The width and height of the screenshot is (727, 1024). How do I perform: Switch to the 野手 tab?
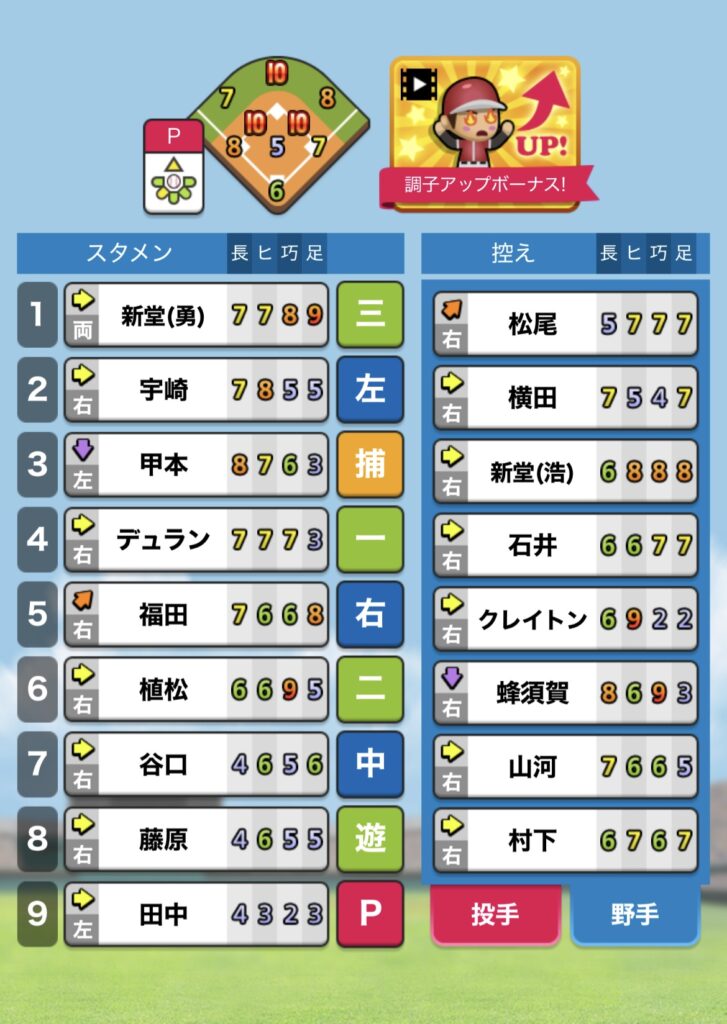(635, 914)
